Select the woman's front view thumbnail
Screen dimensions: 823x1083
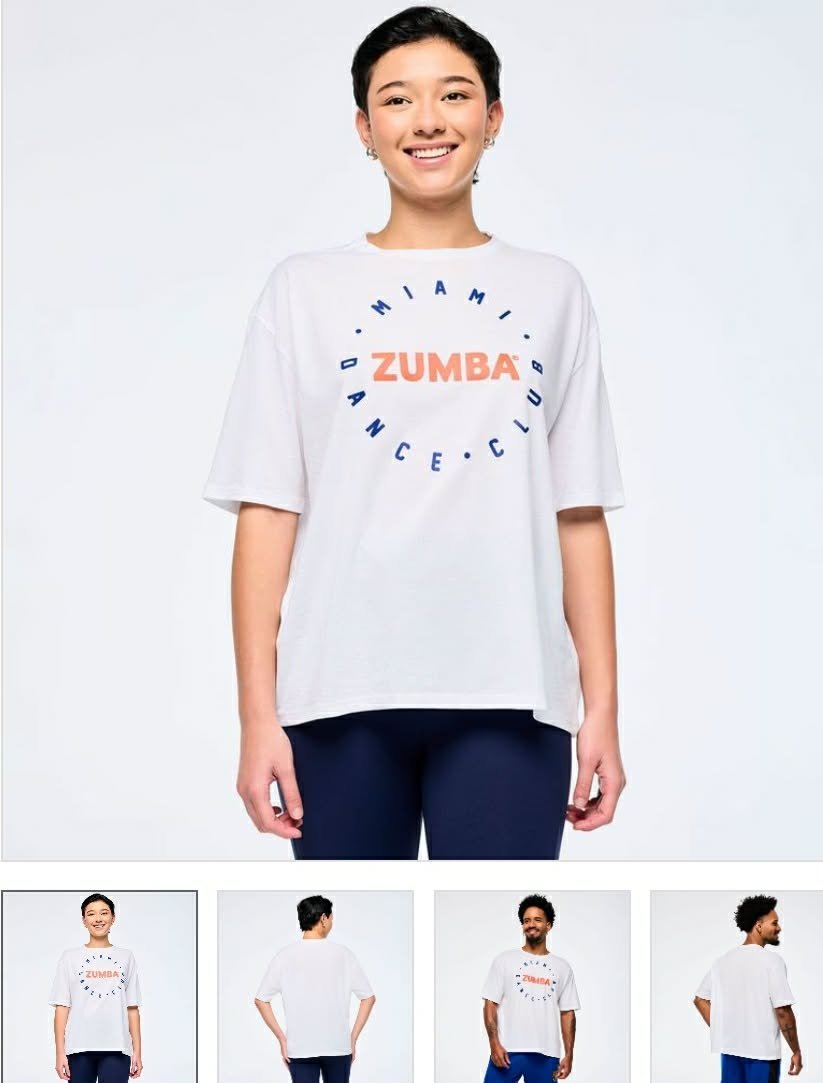(x=99, y=986)
